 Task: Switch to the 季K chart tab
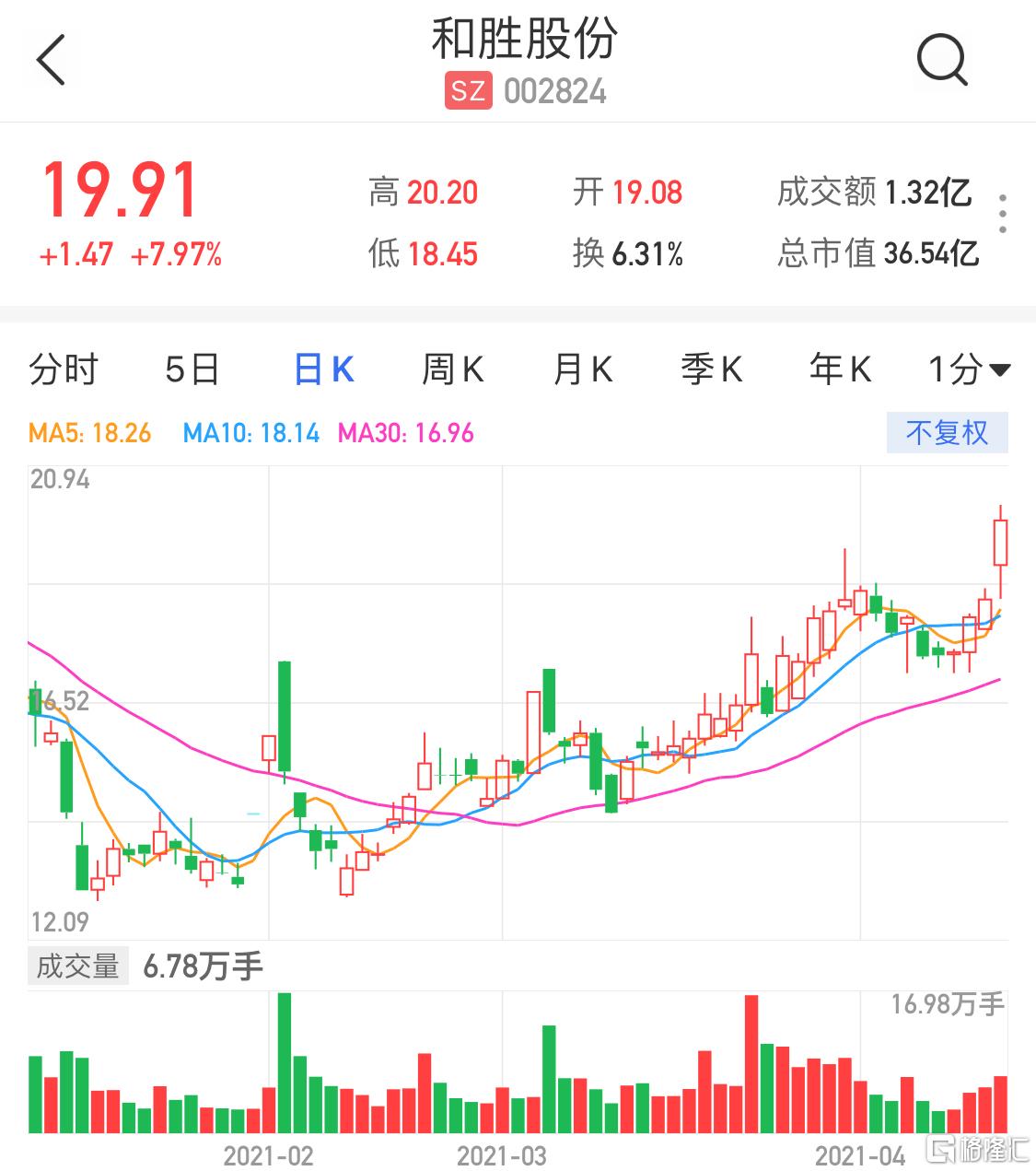[711, 370]
